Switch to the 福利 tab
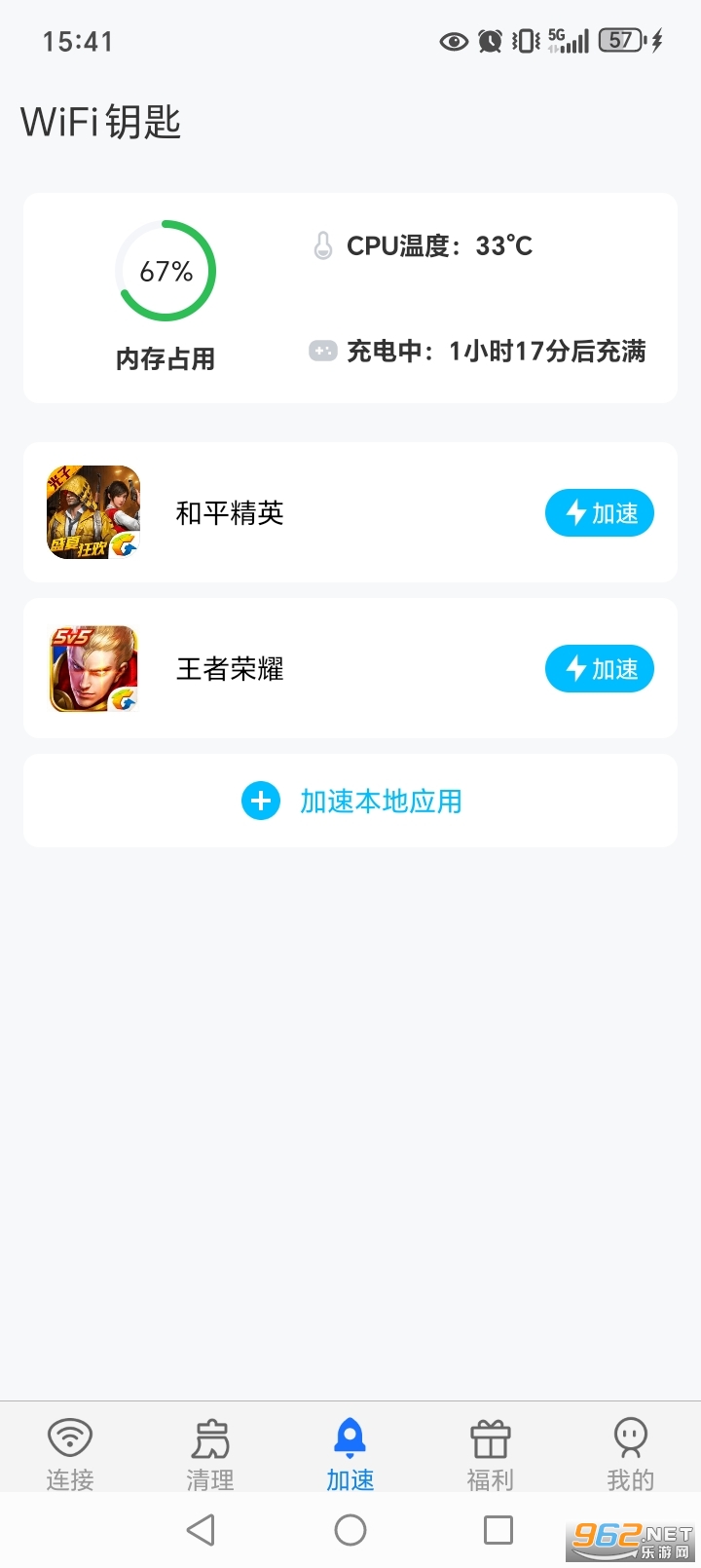Image resolution: width=701 pixels, height=1568 pixels. click(490, 1451)
